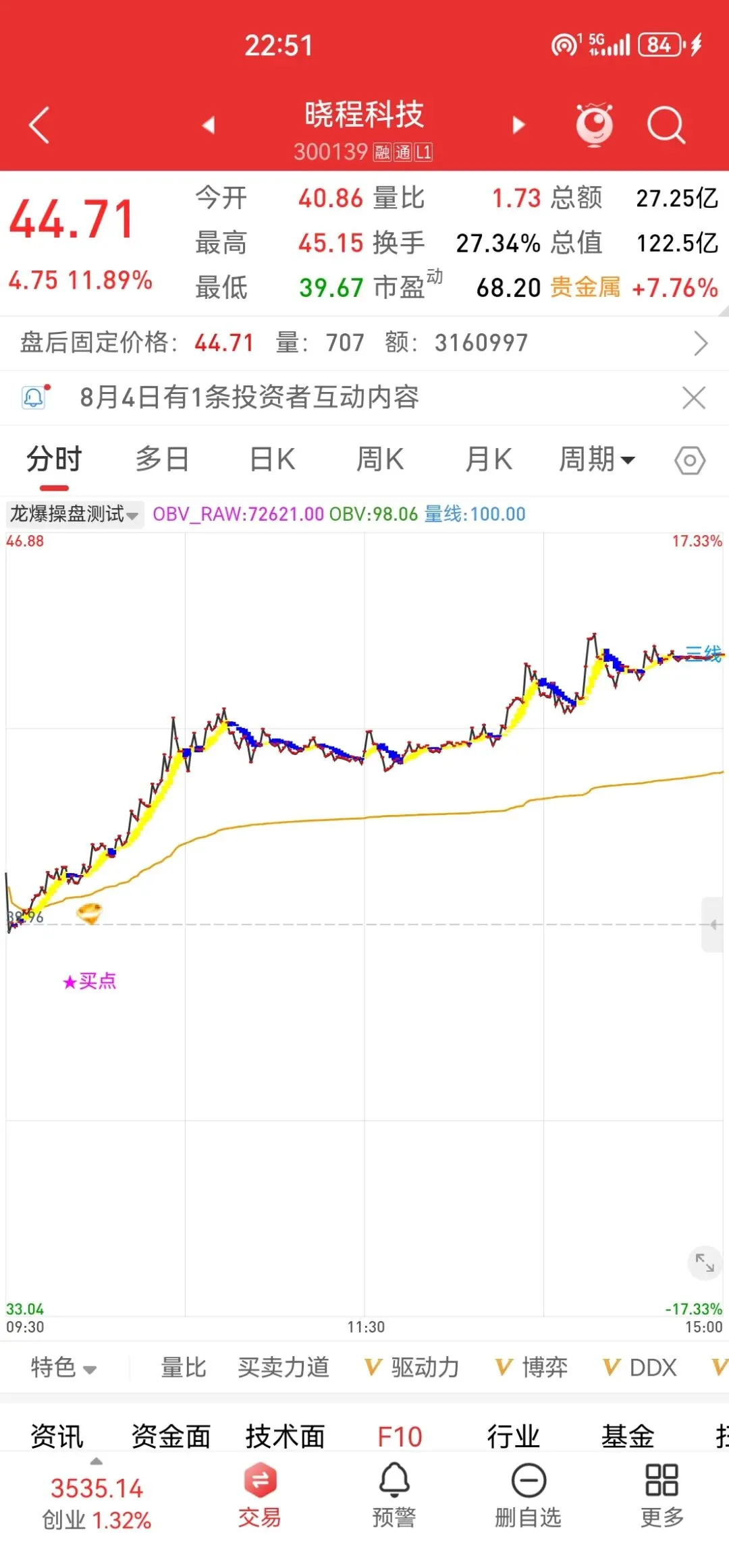
Task: Open the F10 tab
Action: [x=400, y=1437]
